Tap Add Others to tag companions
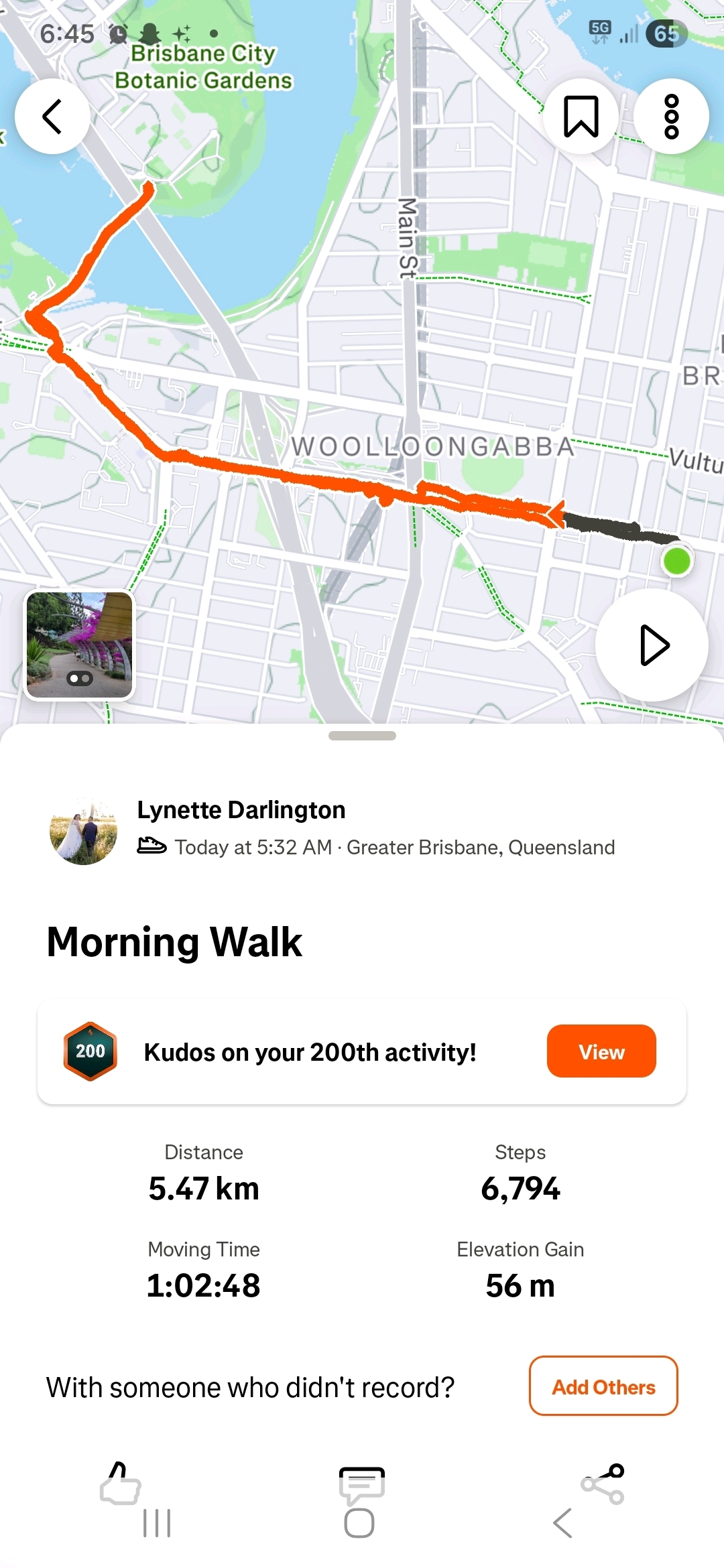The image size is (724, 1568). coord(603,1386)
